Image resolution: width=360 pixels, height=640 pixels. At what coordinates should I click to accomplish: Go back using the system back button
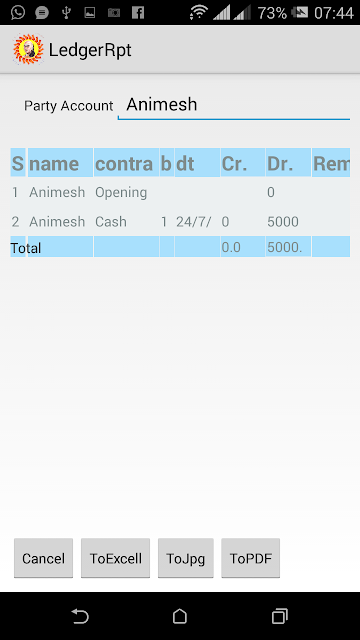80,616
